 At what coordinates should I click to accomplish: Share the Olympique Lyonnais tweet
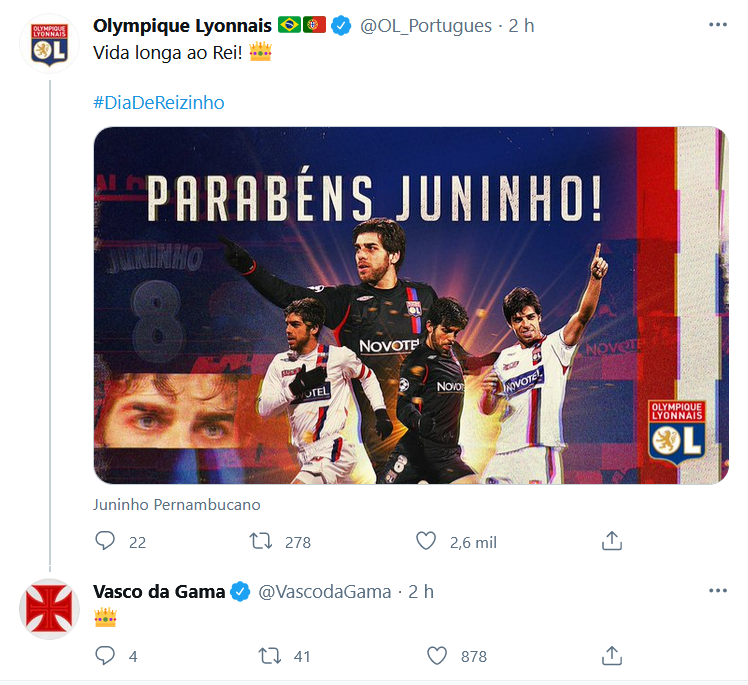coord(612,541)
